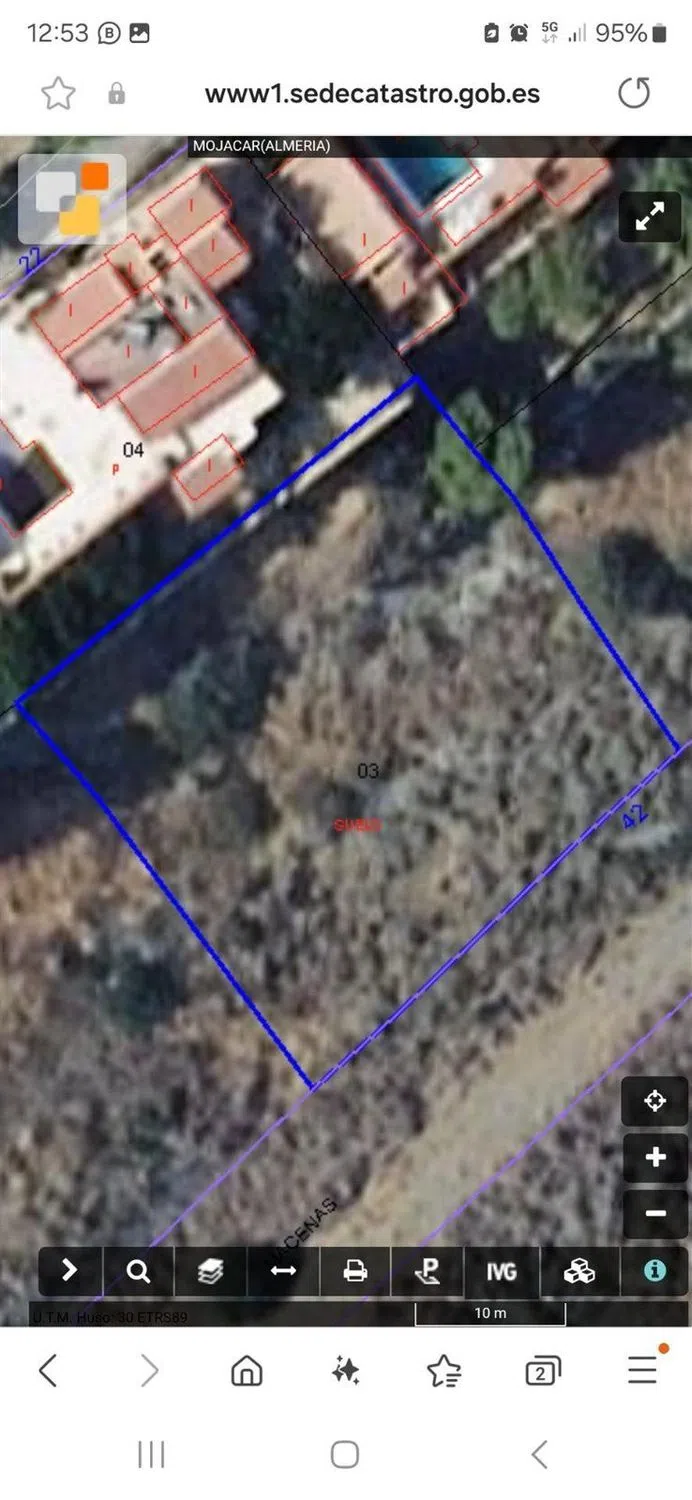Open the map search tool
692x1500 pixels.
[x=138, y=1271]
